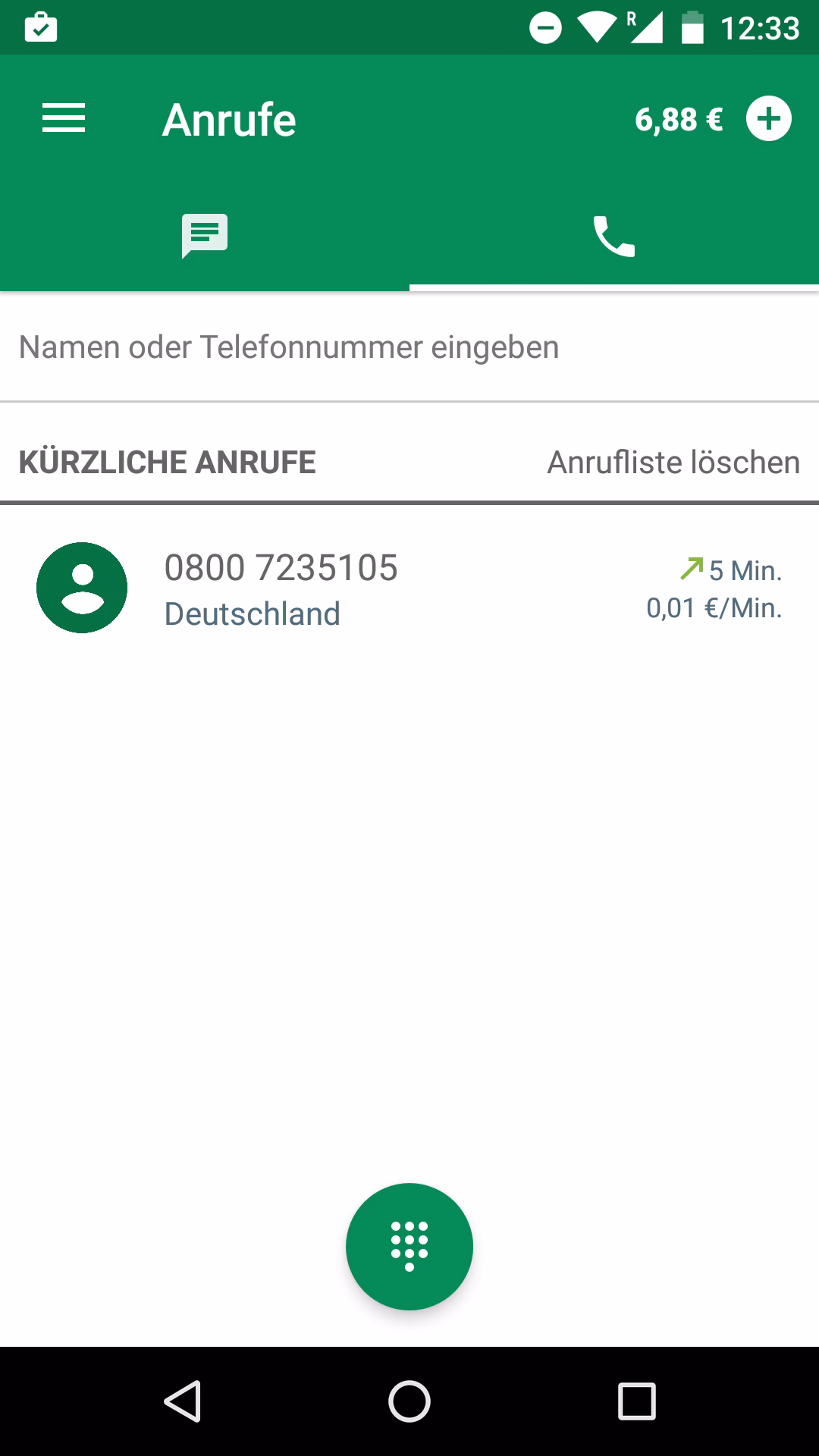Tap the contact avatar for 0800 7235105
The image size is (819, 1456).
click(x=82, y=587)
